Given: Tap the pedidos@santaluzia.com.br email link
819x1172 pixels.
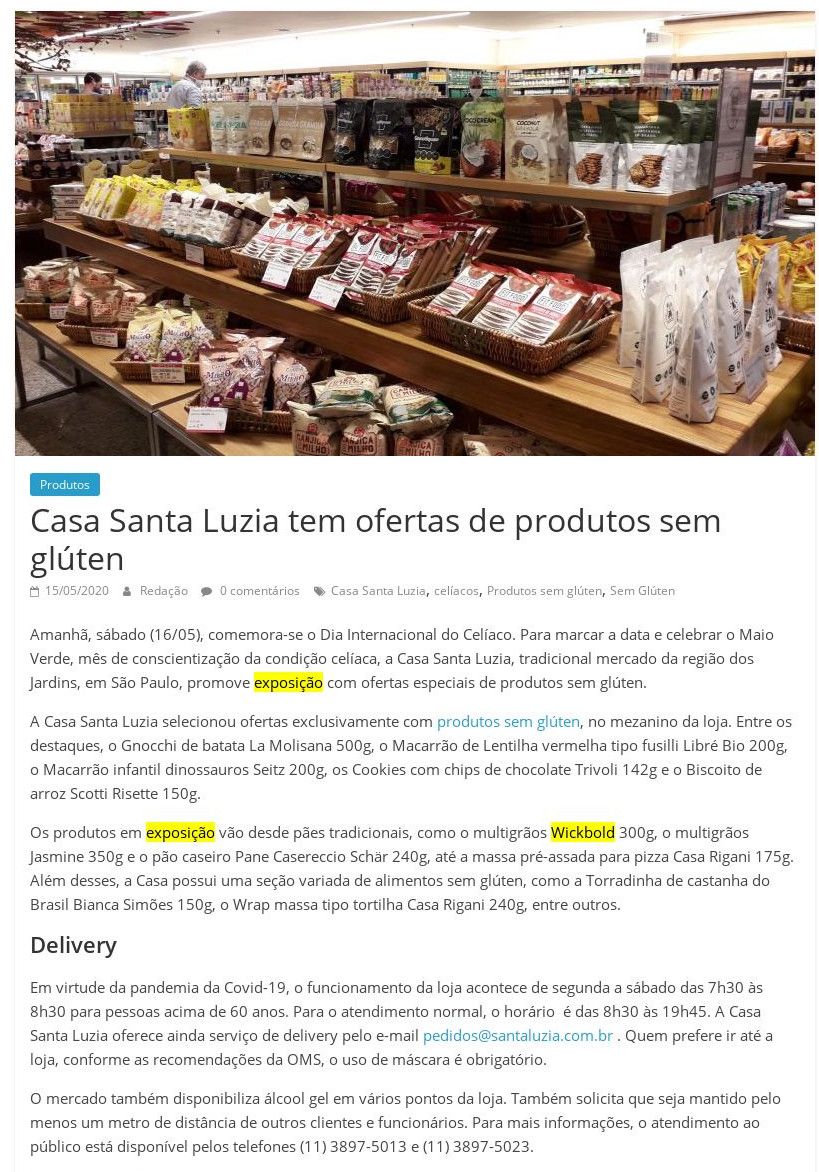Looking at the screenshot, I should pos(518,1035).
